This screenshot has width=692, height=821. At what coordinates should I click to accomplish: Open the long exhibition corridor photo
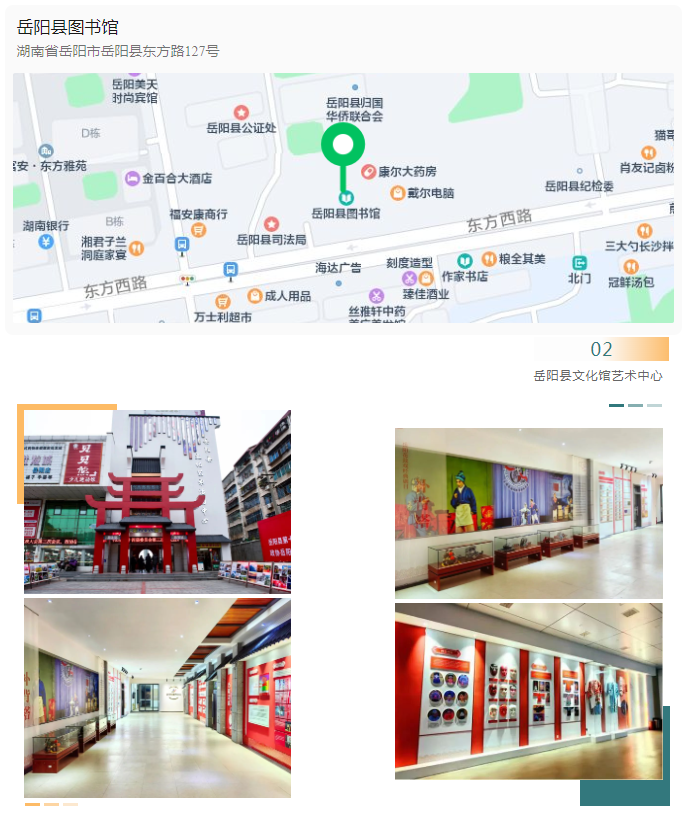point(157,697)
